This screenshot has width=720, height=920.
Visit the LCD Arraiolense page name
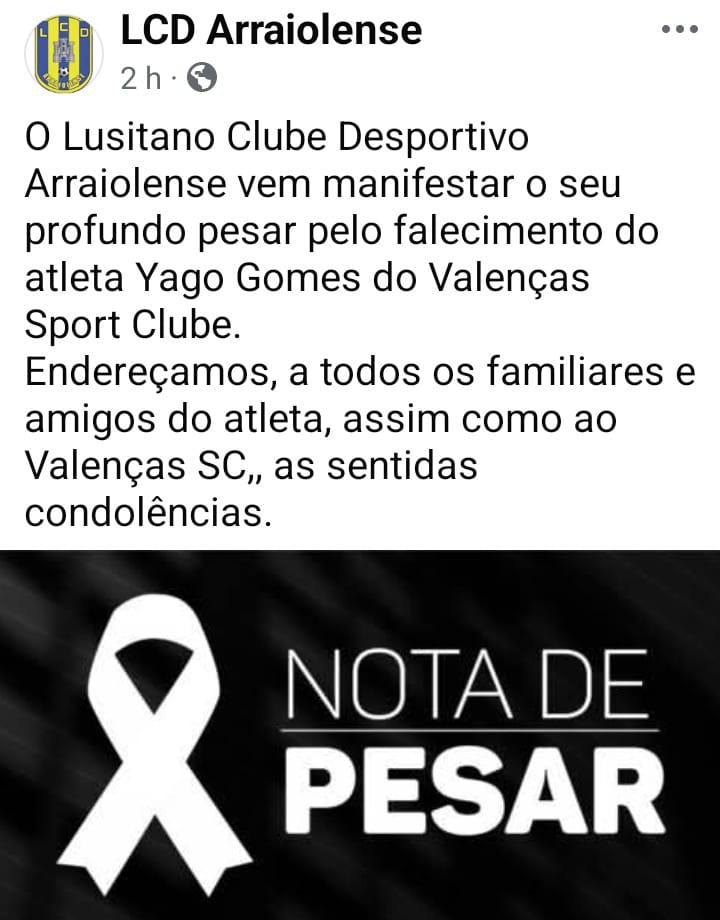[271, 31]
